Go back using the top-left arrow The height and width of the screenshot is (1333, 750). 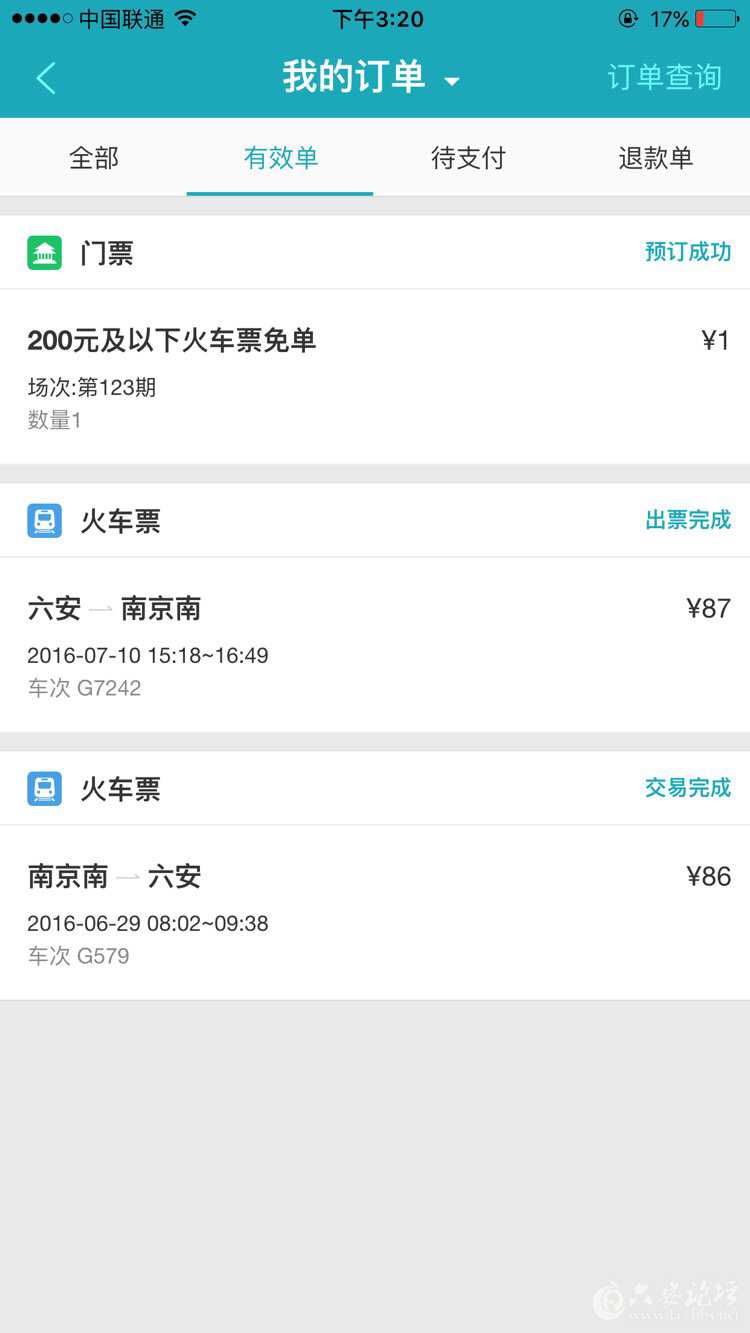[x=46, y=78]
